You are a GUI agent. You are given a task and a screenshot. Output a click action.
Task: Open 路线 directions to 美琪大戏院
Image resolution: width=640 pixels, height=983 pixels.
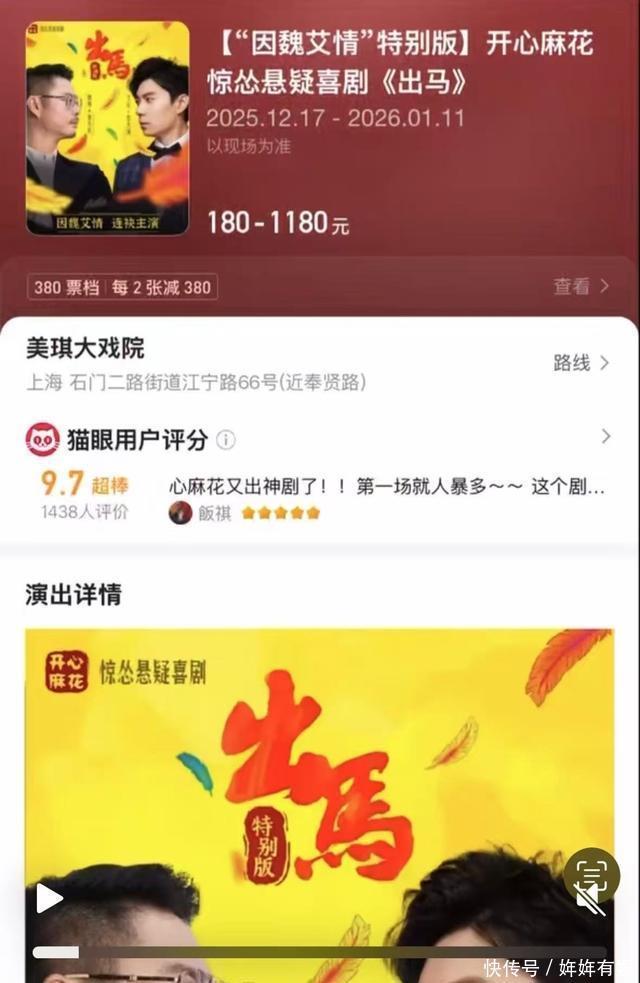pos(581,363)
